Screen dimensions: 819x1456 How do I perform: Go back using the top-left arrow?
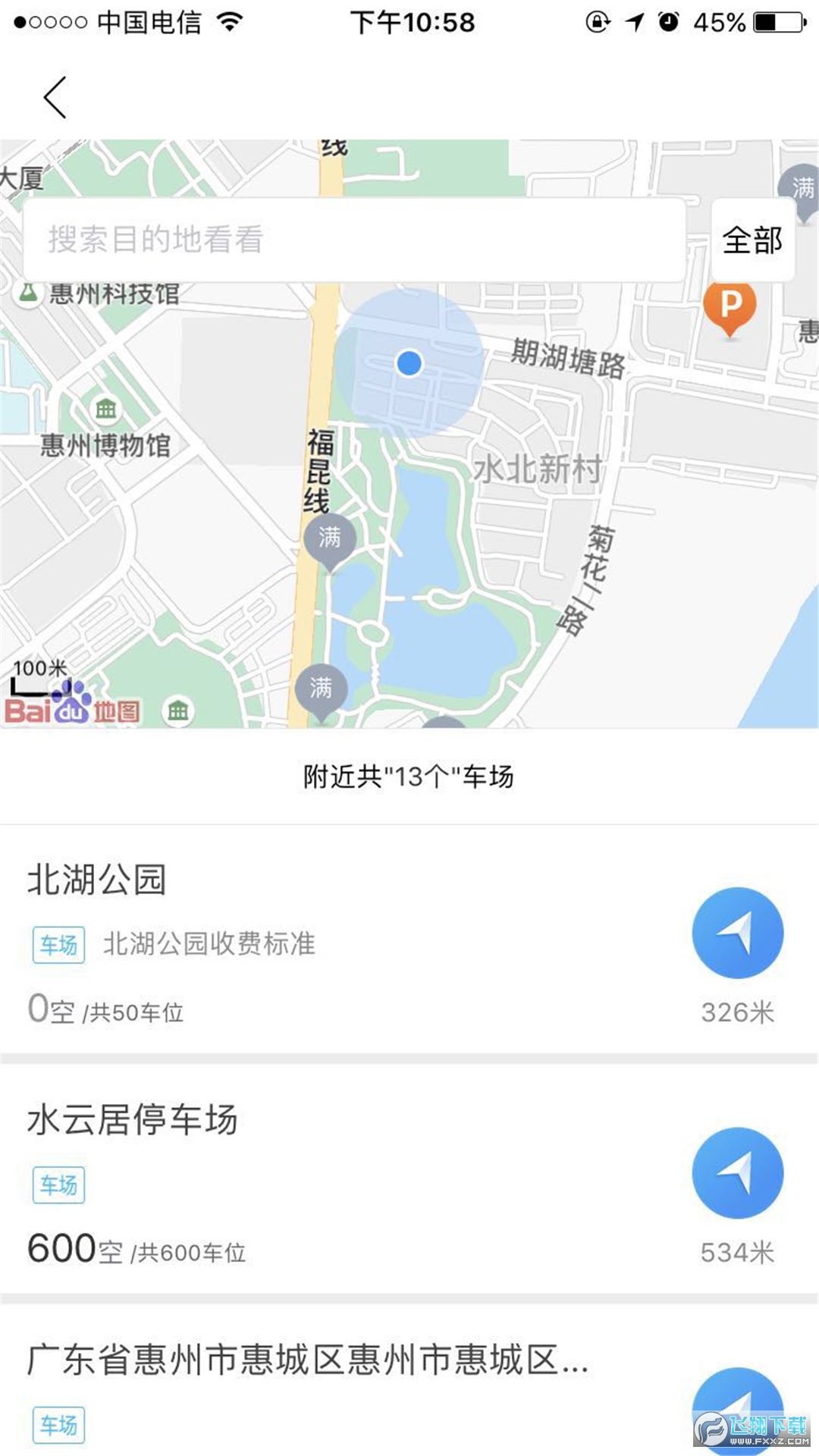pyautogui.click(x=55, y=98)
